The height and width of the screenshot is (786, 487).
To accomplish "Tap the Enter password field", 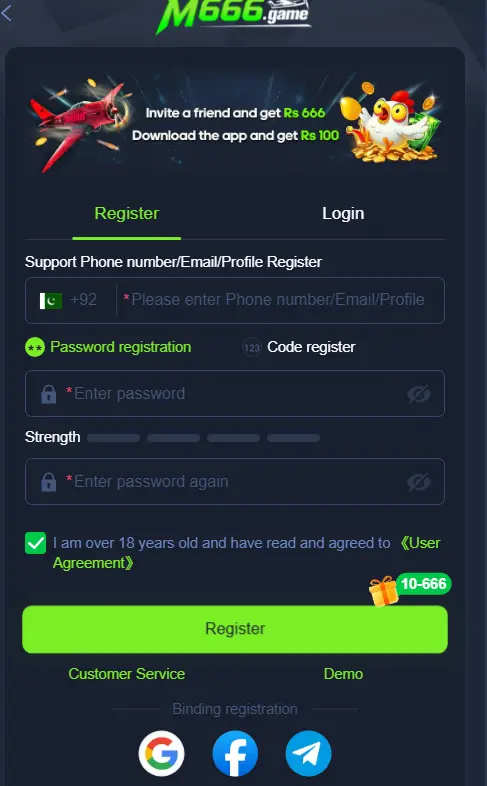I will point(234,394).
